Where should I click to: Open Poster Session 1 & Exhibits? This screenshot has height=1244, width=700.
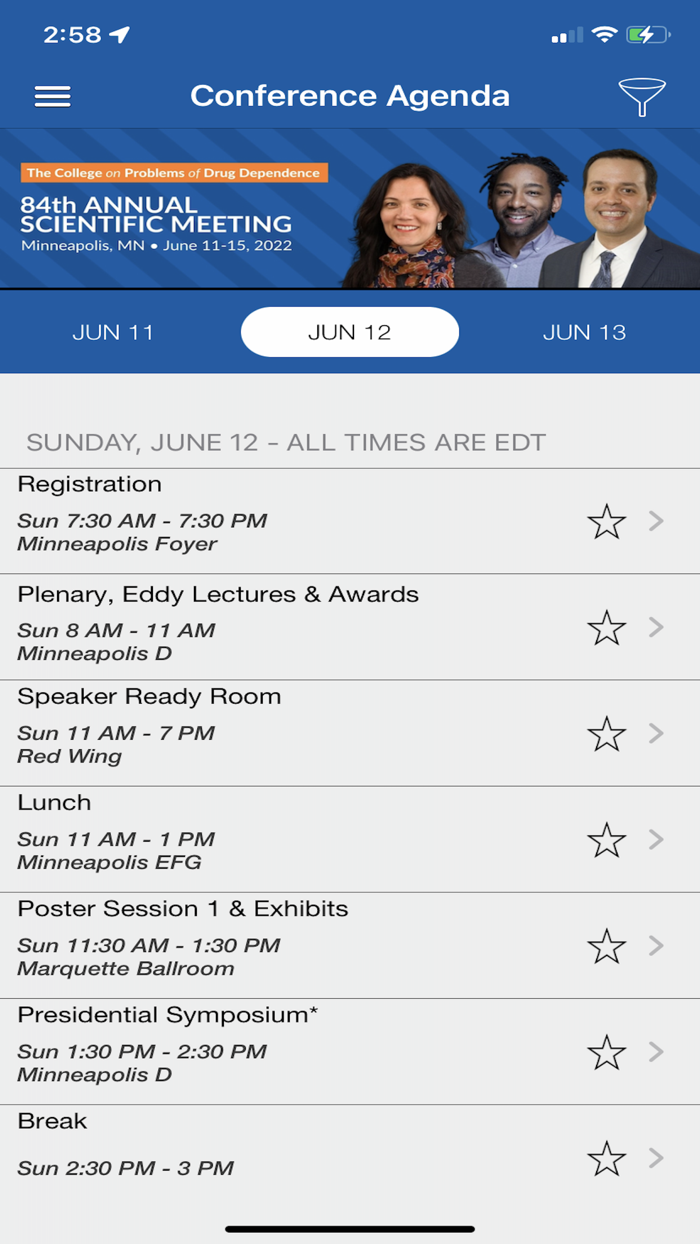300,945
